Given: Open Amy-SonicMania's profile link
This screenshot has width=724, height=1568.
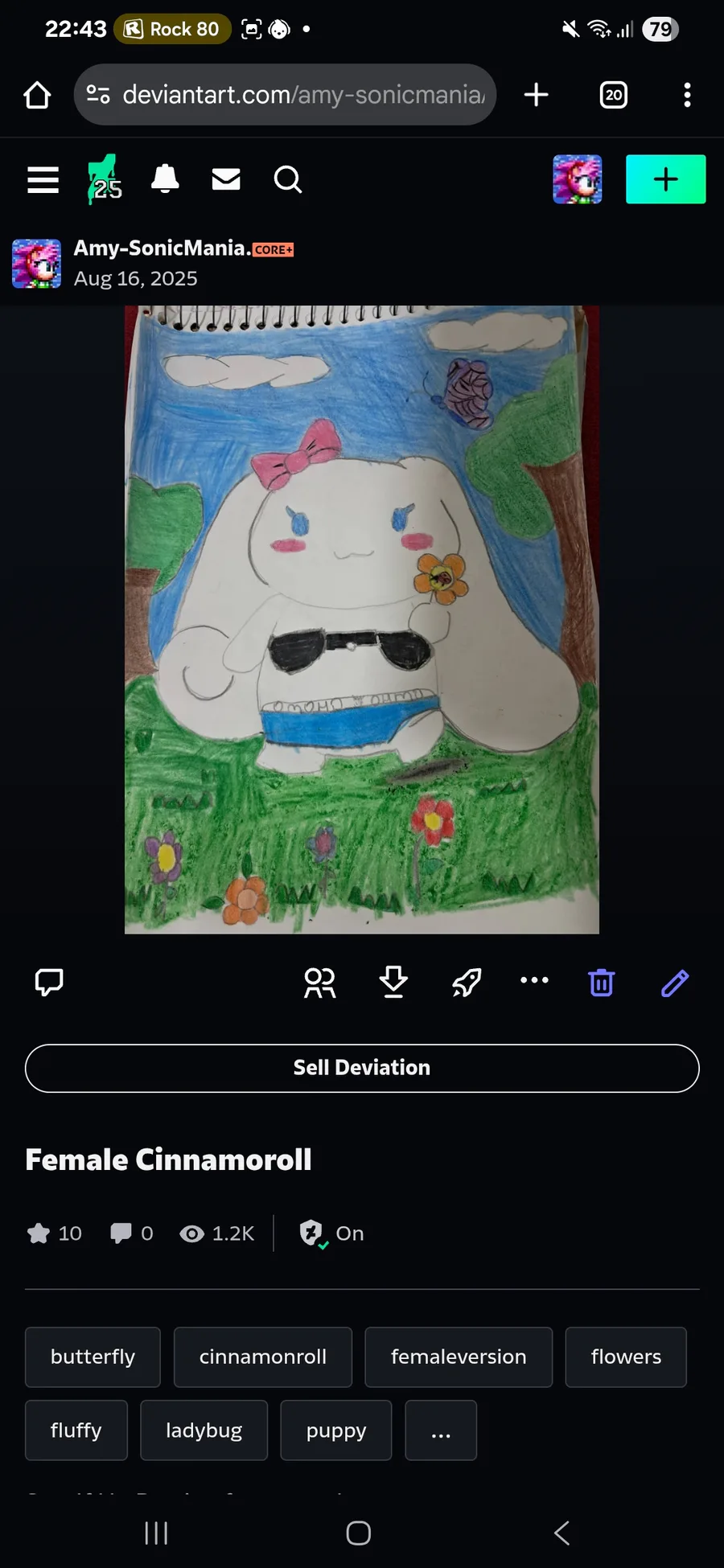Looking at the screenshot, I should [x=161, y=248].
